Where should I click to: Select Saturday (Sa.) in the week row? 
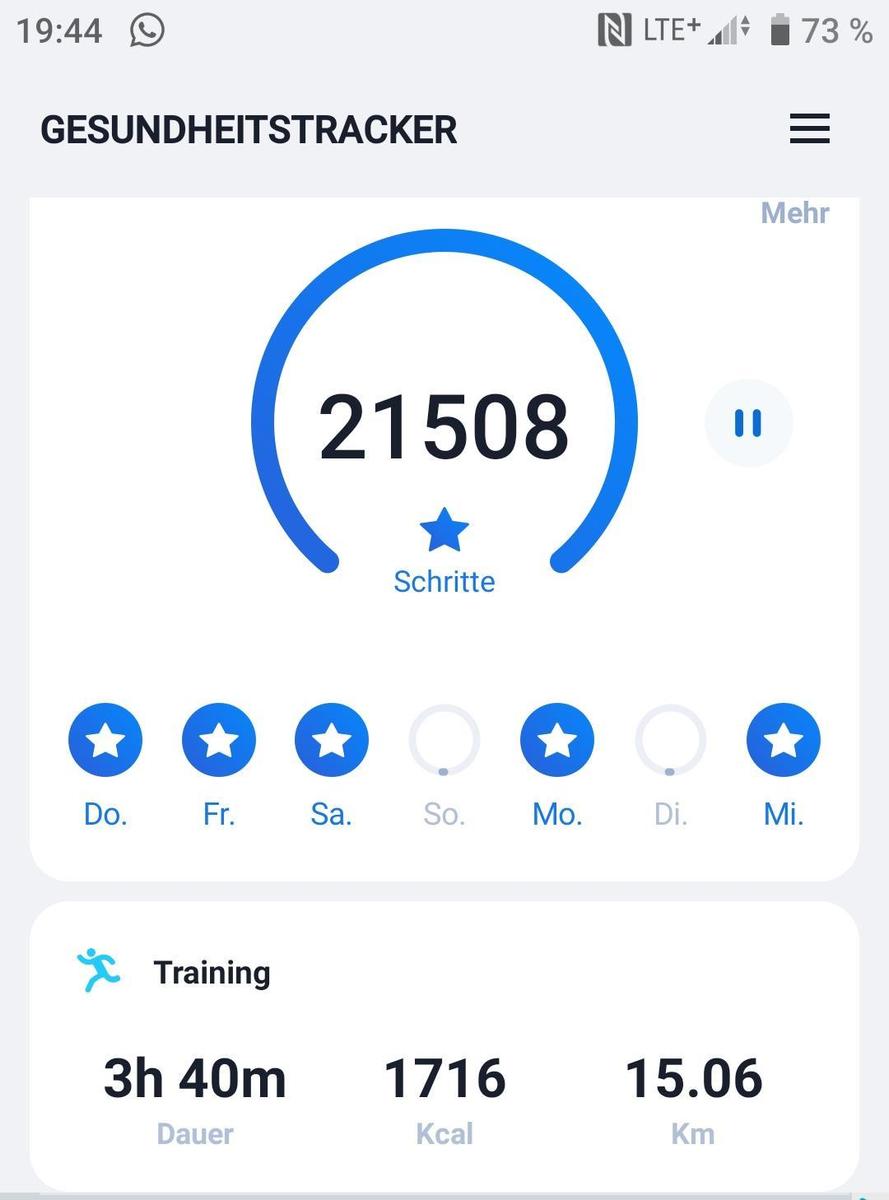coord(331,741)
